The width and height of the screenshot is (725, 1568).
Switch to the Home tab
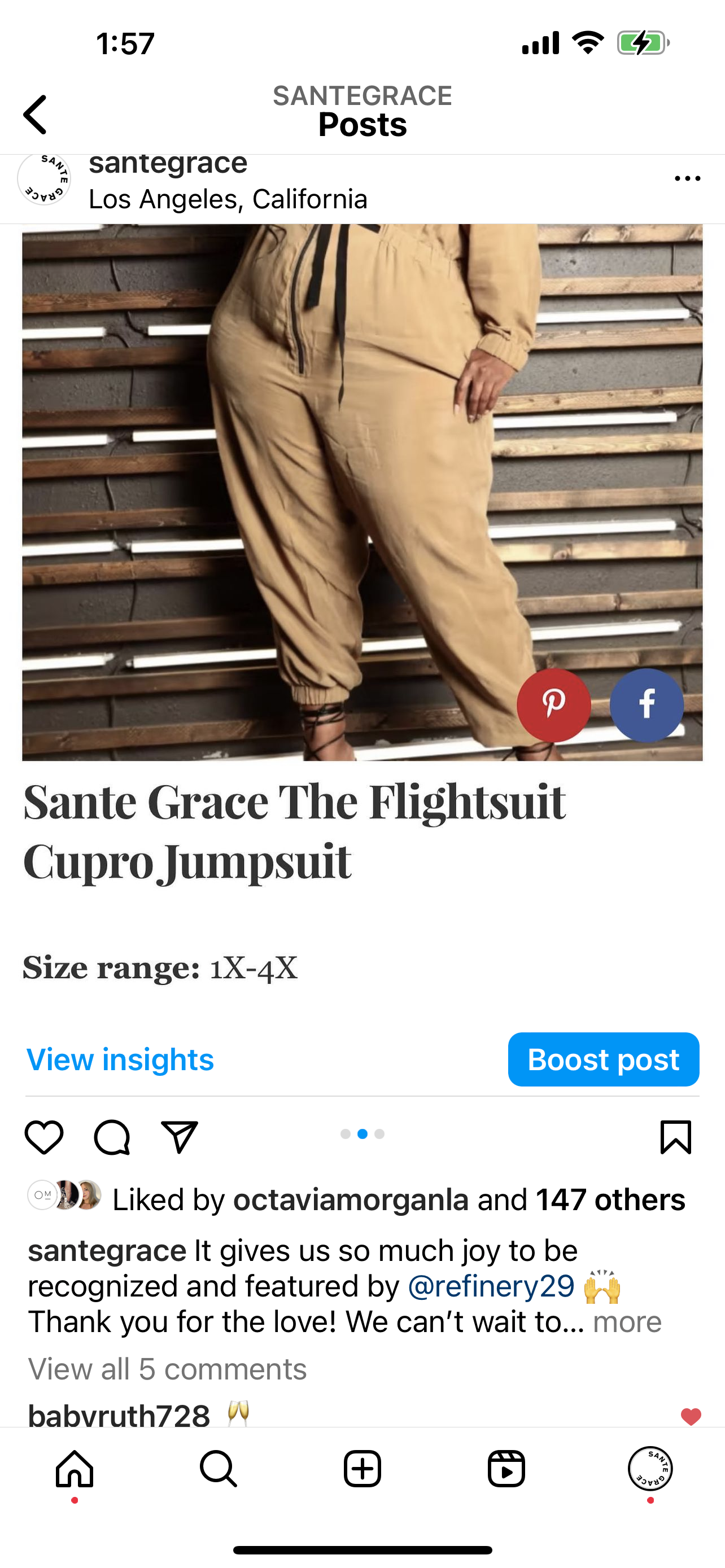(75, 1469)
